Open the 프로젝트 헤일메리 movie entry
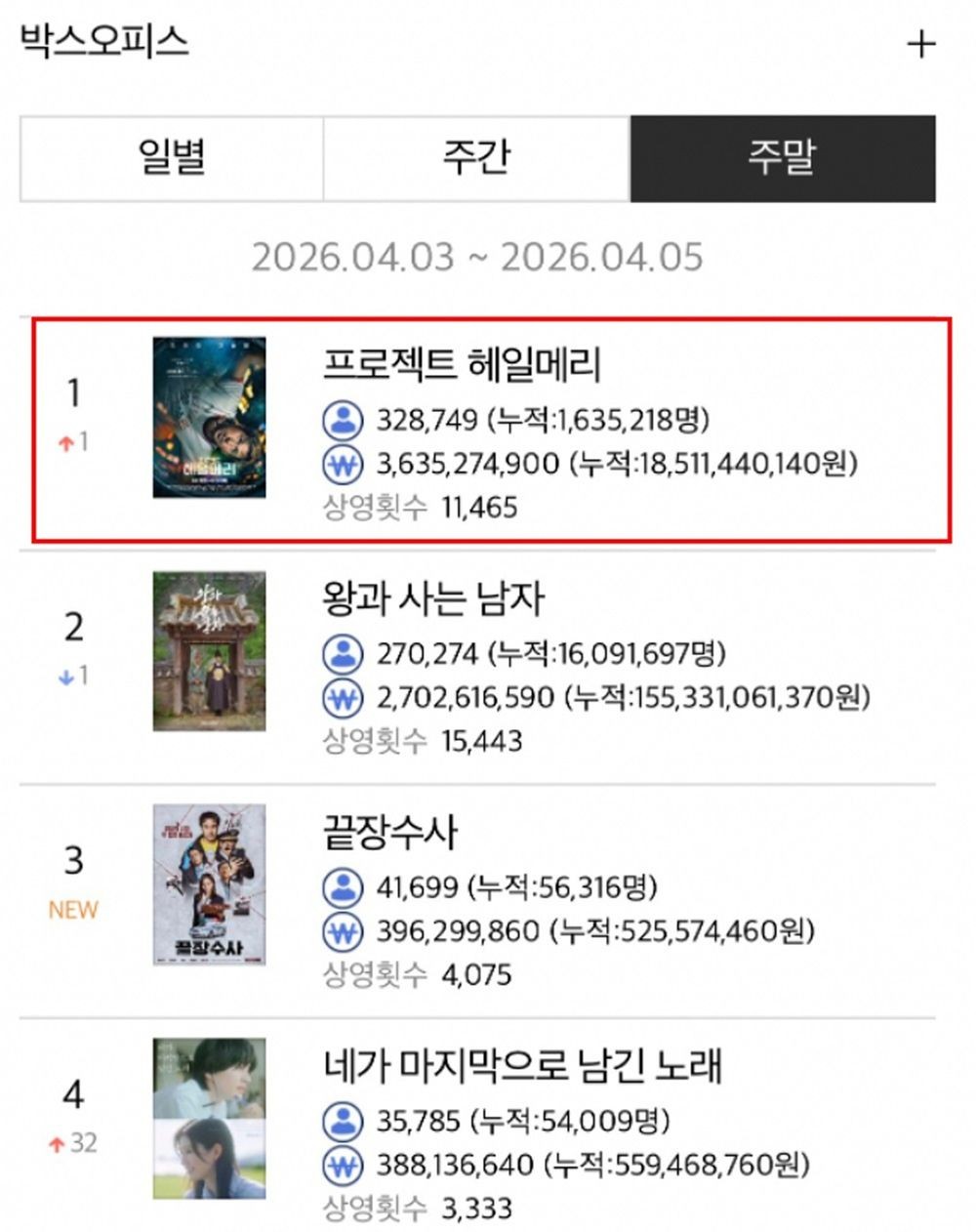The height and width of the screenshot is (1232, 976). (x=490, y=430)
